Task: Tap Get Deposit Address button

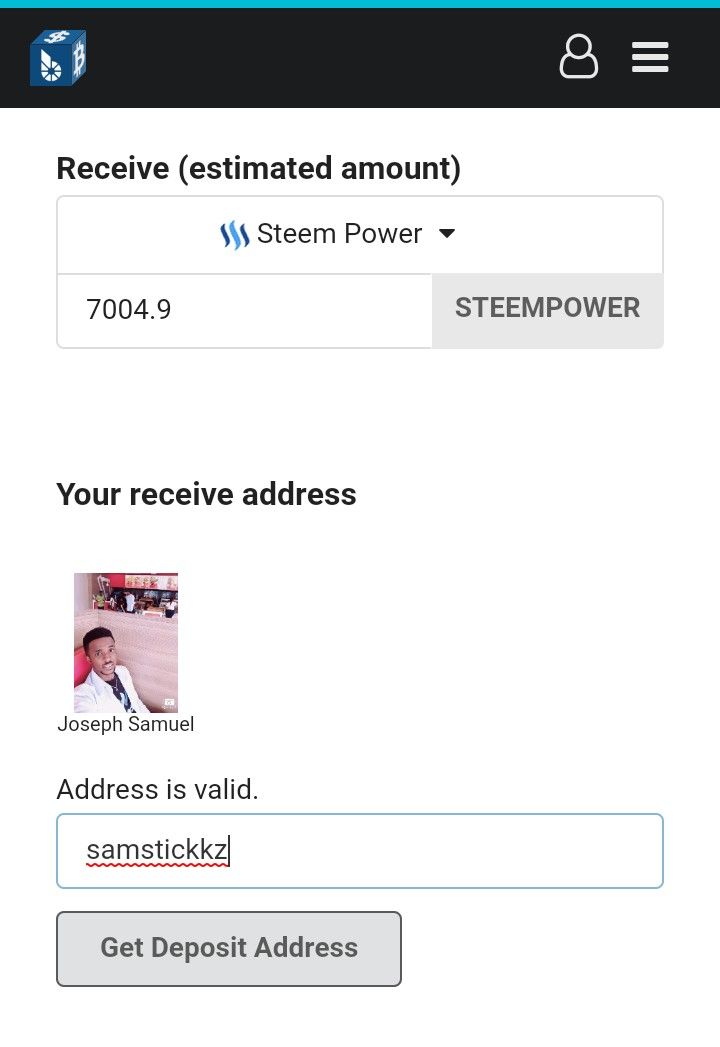Action: point(229,948)
